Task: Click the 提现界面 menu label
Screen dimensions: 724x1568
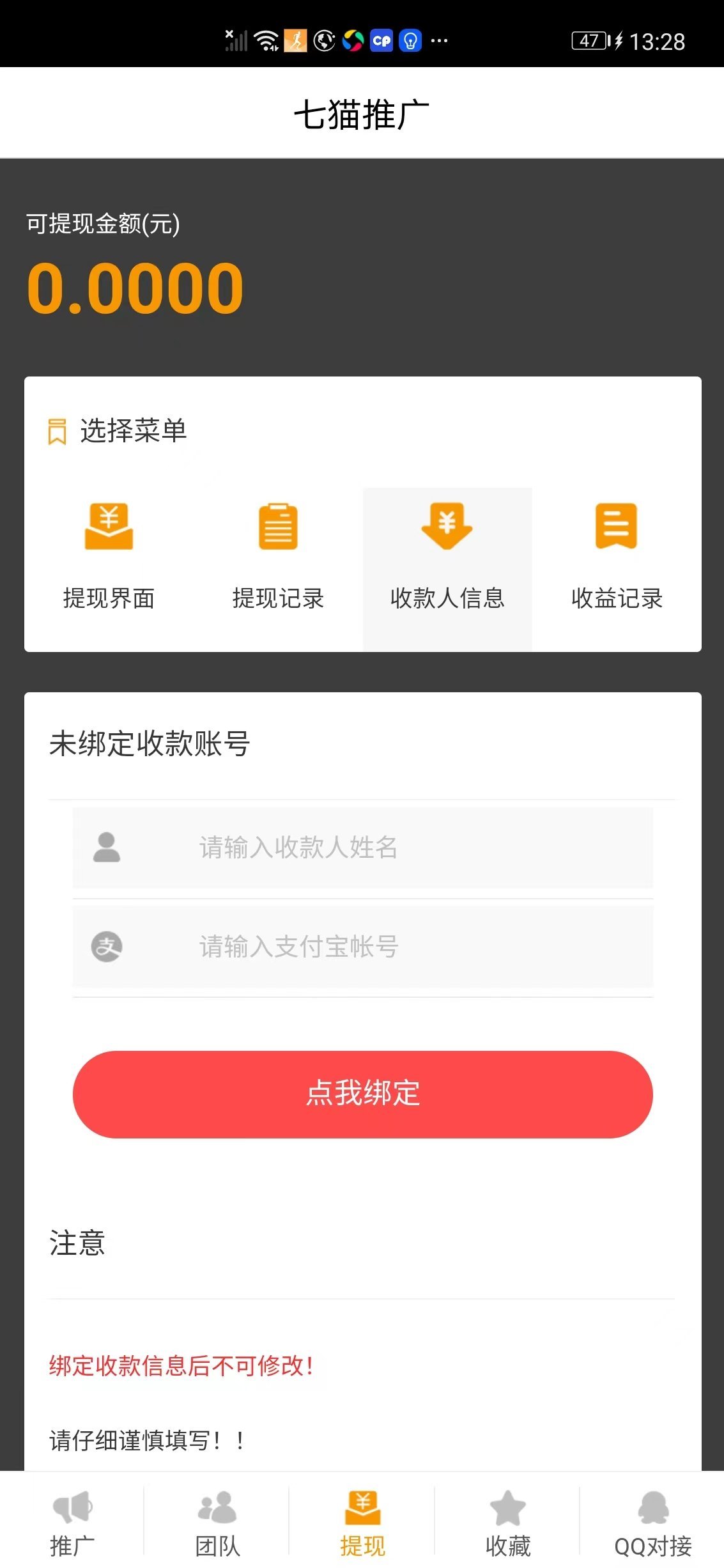Action: (109, 599)
